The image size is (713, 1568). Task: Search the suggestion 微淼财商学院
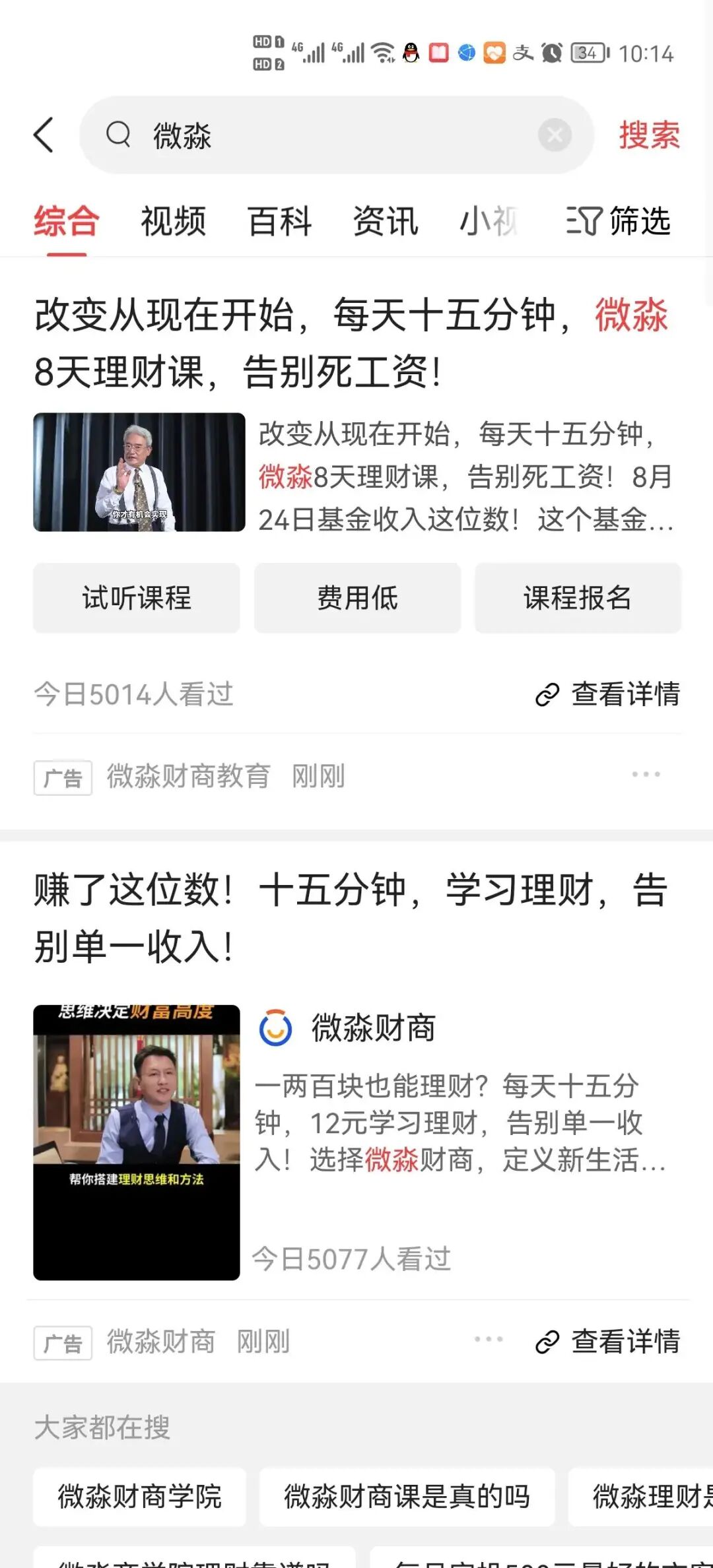[139, 1497]
